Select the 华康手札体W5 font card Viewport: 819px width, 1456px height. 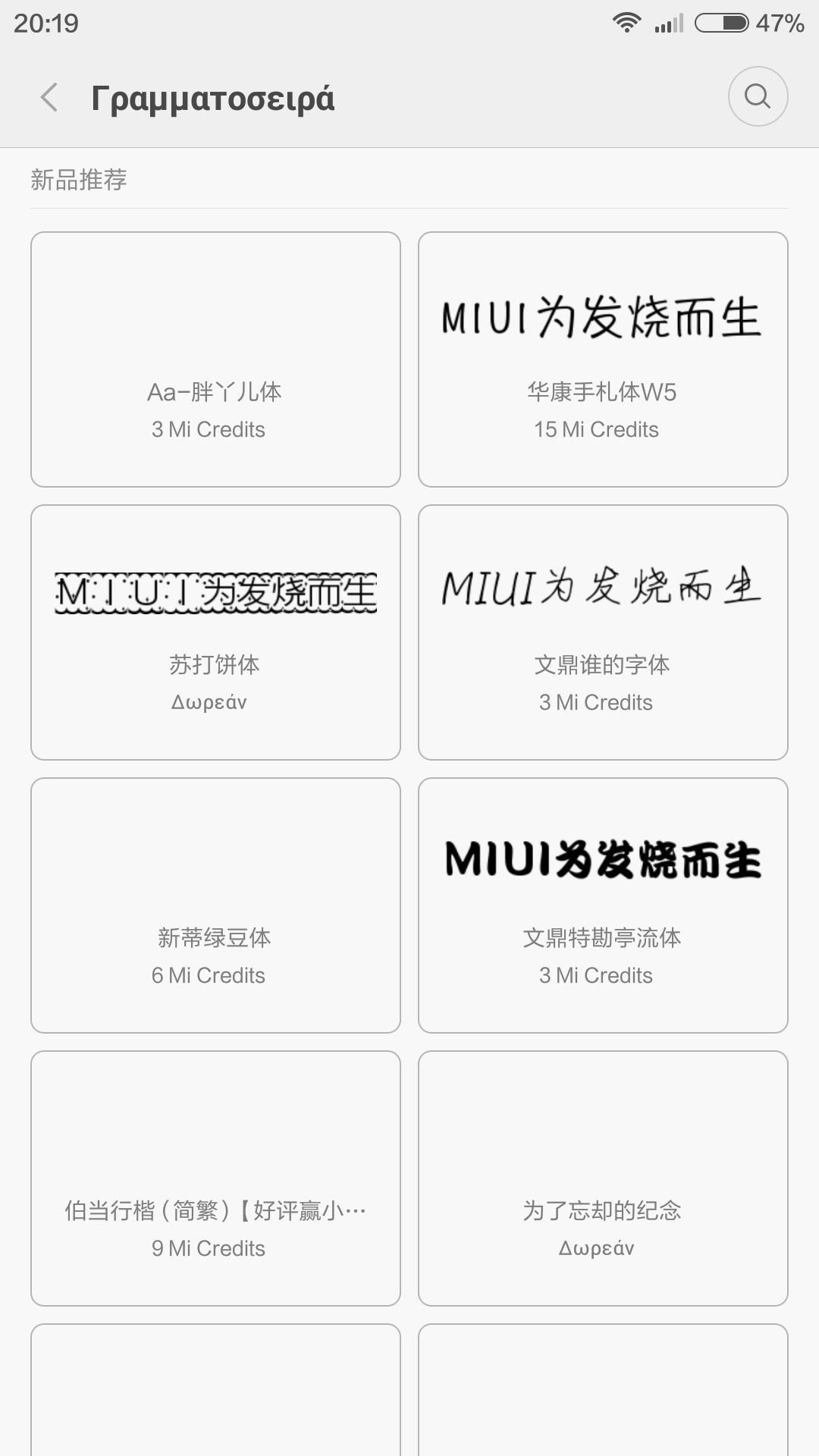click(x=603, y=359)
